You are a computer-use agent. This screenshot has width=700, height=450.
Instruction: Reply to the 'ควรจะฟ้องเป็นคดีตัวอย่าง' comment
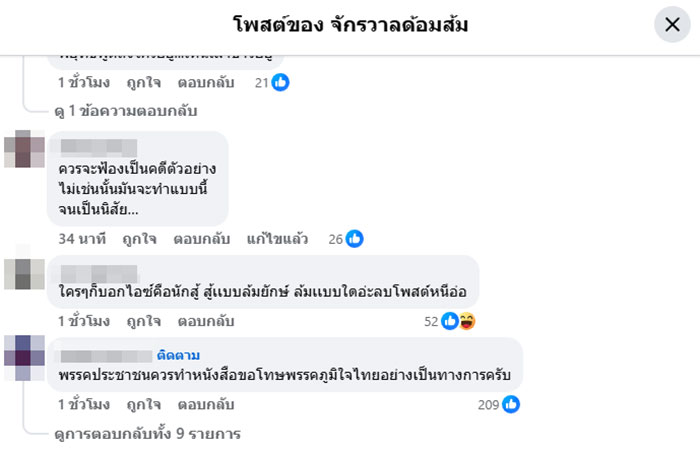pyautogui.click(x=202, y=239)
